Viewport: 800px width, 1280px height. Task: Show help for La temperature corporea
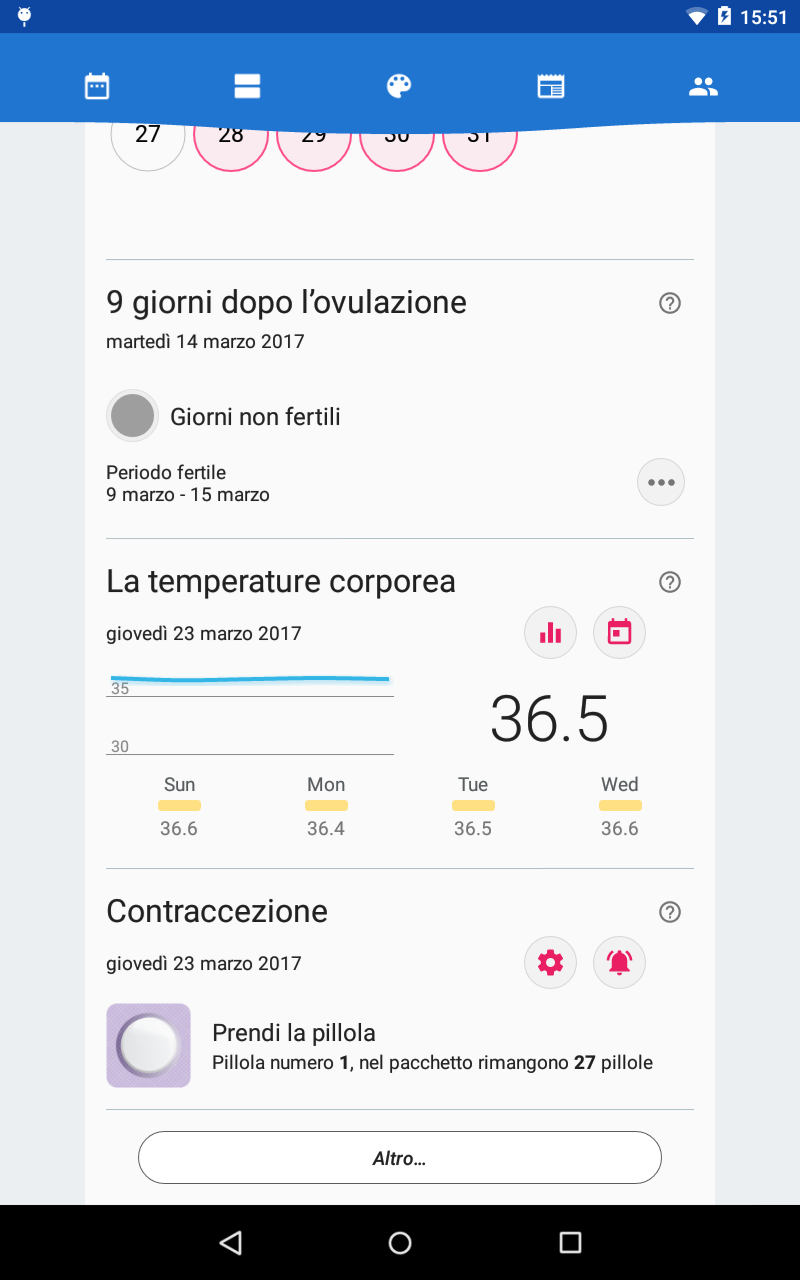point(670,582)
